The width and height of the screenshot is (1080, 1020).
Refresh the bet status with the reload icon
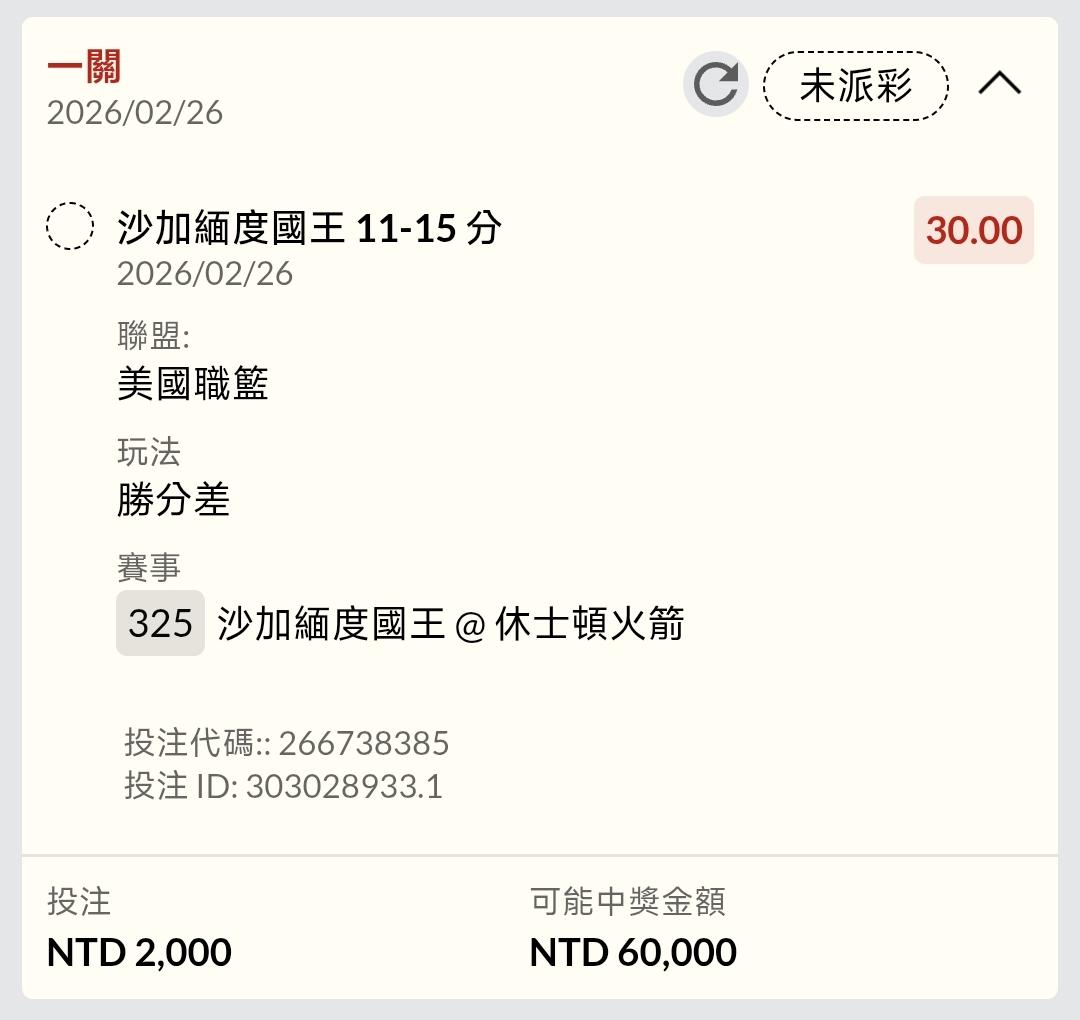[x=716, y=84]
